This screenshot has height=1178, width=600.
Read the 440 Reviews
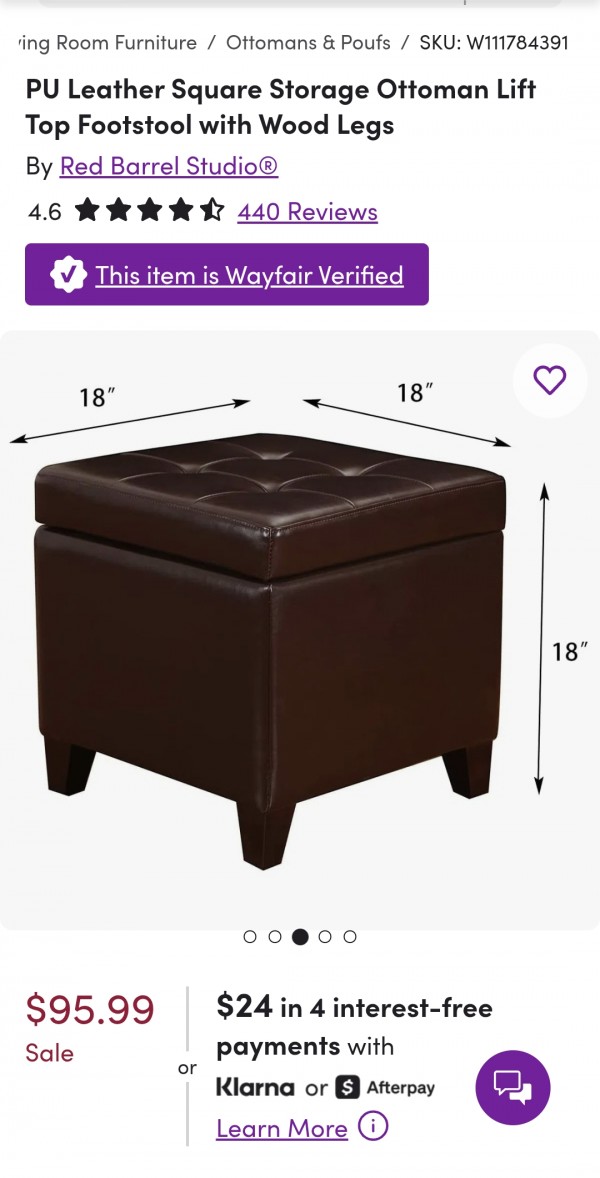[307, 212]
